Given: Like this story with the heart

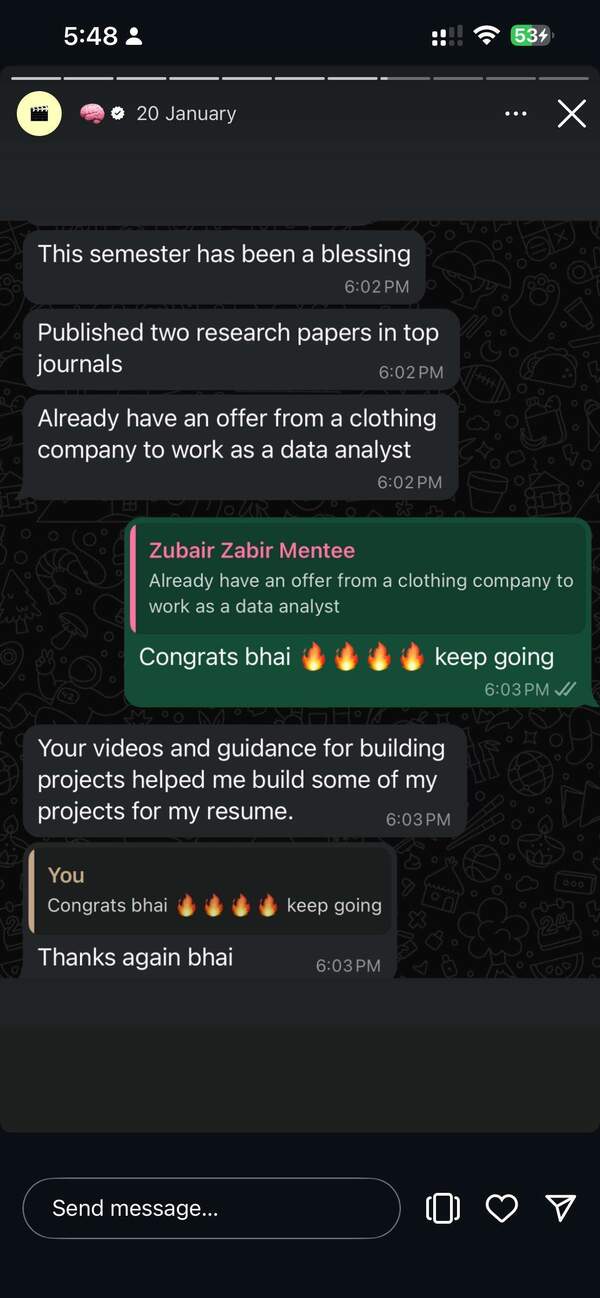Looking at the screenshot, I should pos(501,1208).
